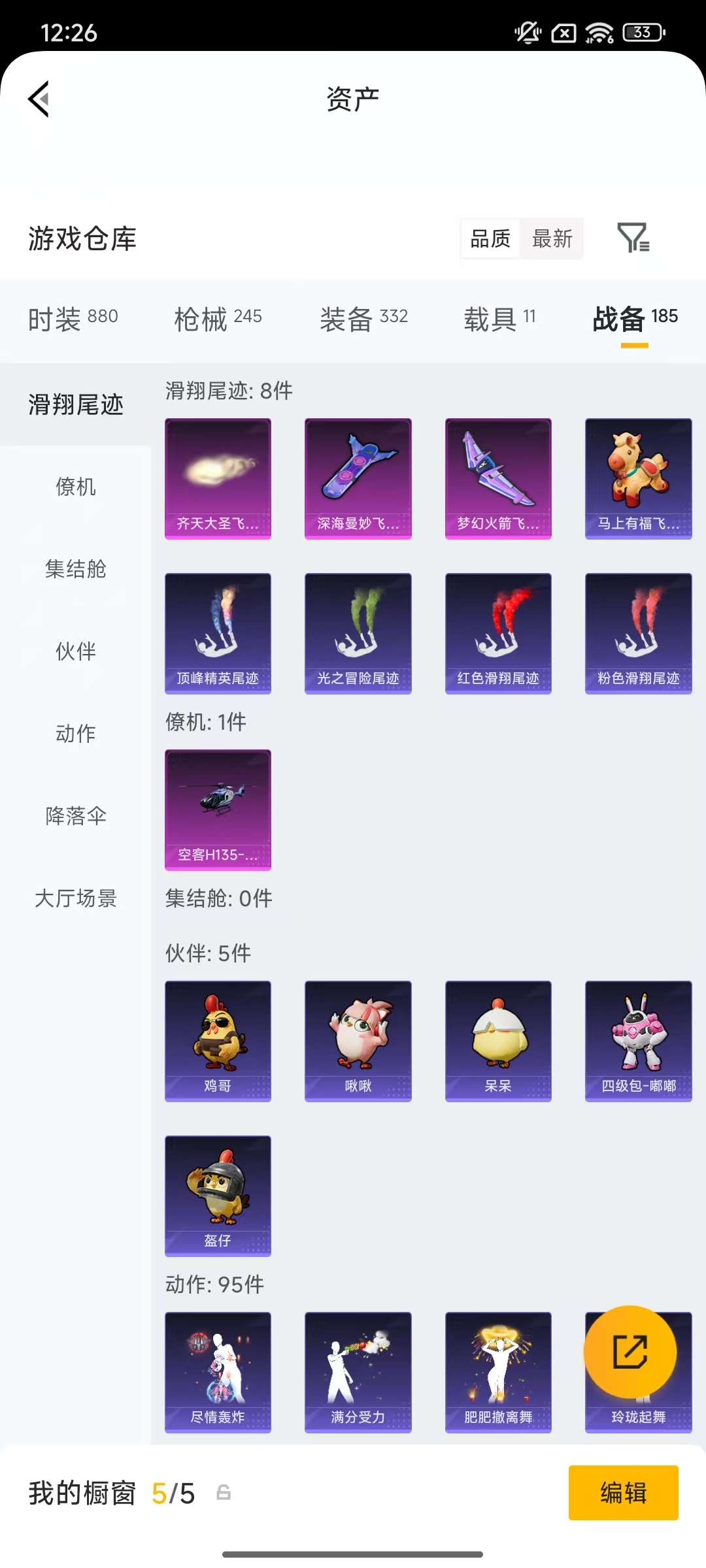Viewport: 706px width, 1568px height.
Task: Toggle the lock icon beside 我的橱窗
Action: pyautogui.click(x=224, y=1494)
